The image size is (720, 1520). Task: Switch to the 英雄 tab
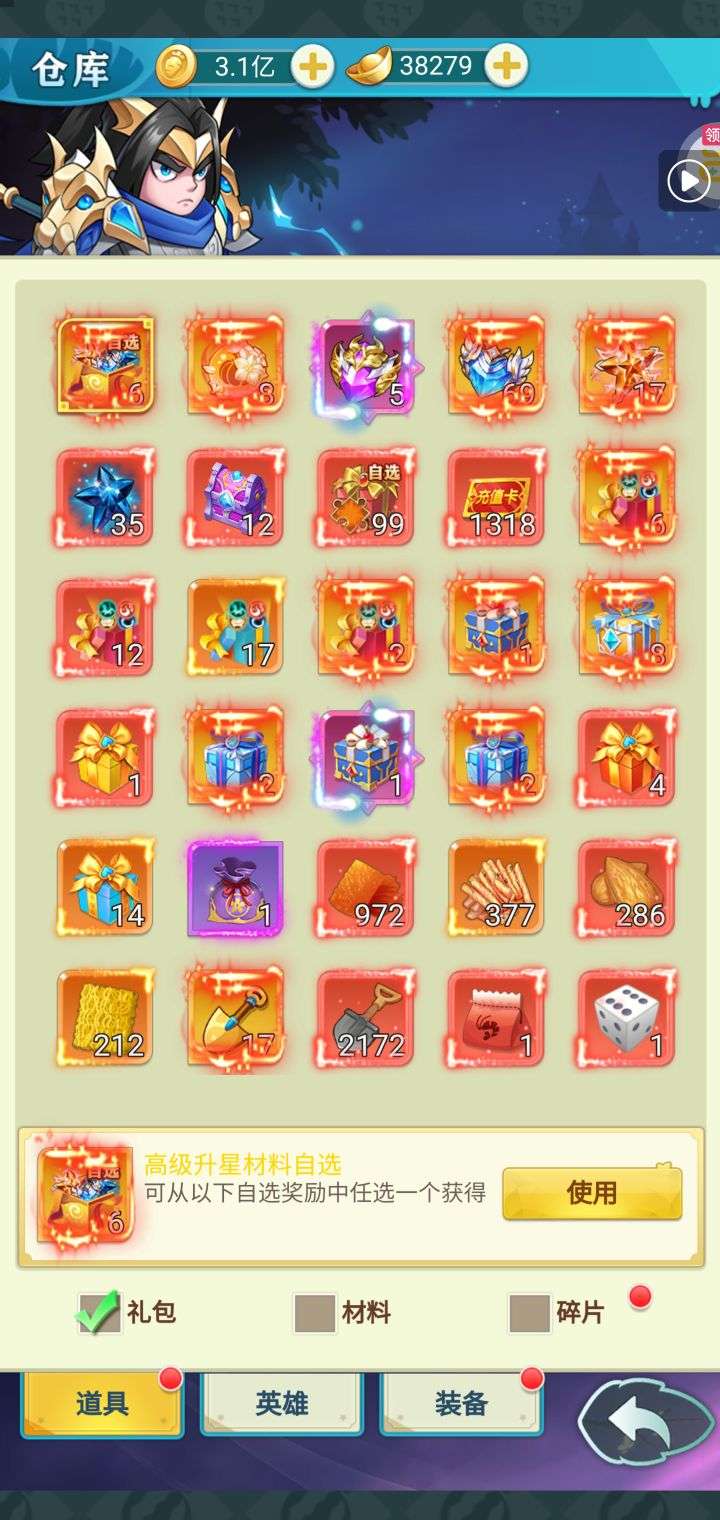[282, 1403]
